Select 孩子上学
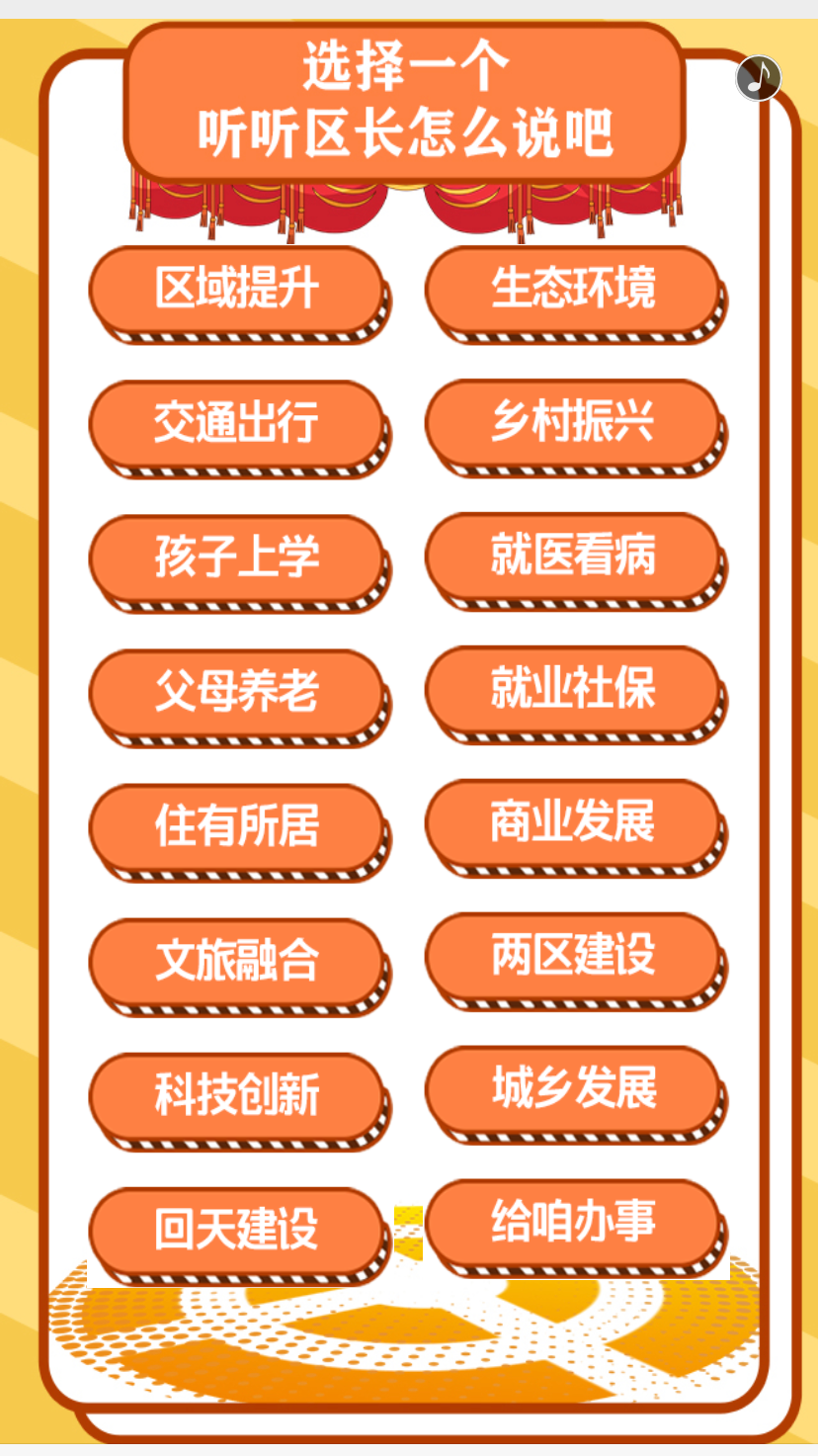Screen dimensions: 818x1456 (x=237, y=558)
